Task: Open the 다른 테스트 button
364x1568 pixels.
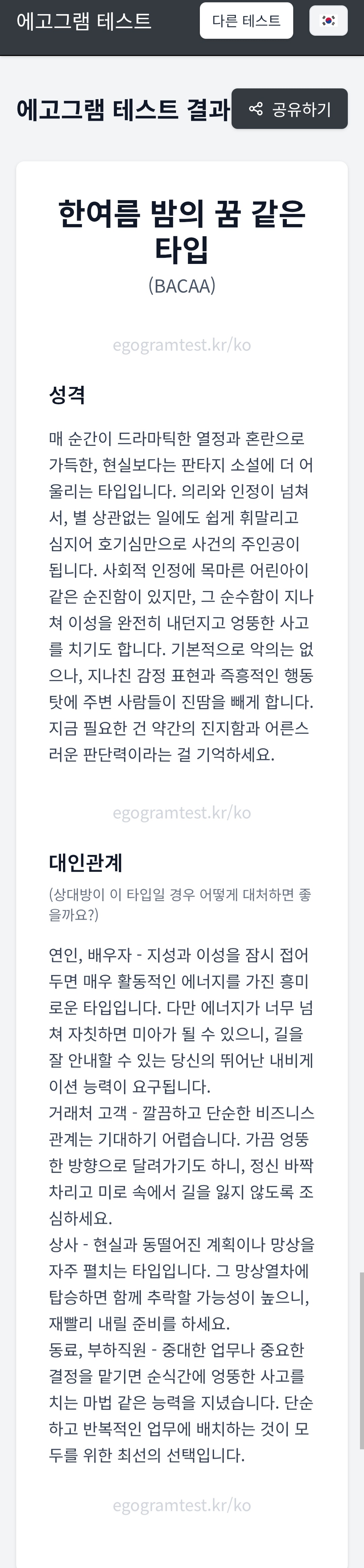Action: tap(246, 21)
